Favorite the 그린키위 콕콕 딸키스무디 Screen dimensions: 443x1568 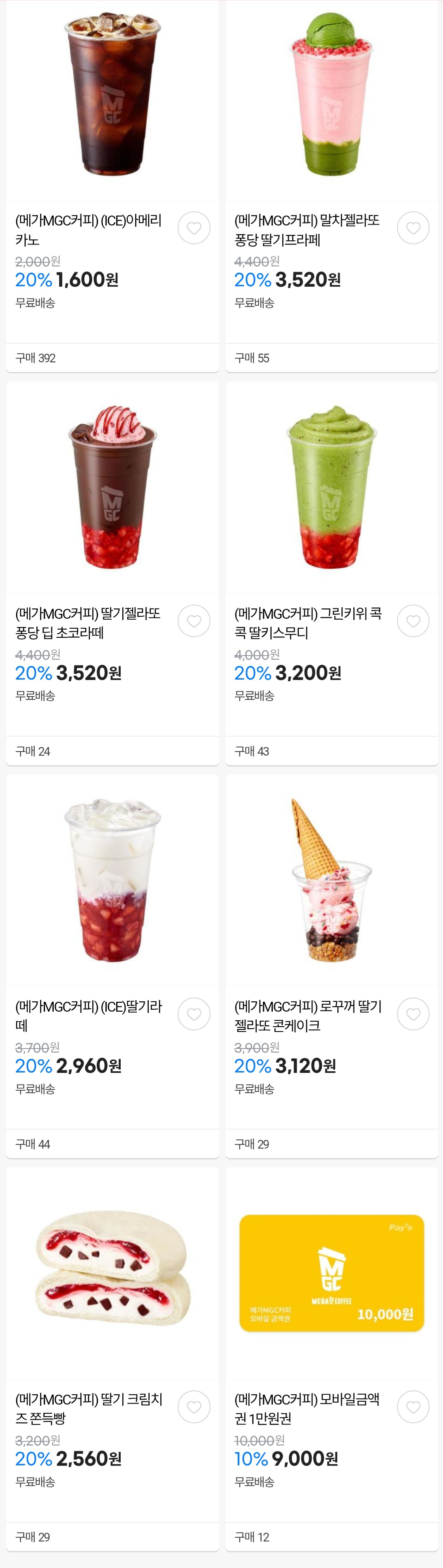(413, 621)
